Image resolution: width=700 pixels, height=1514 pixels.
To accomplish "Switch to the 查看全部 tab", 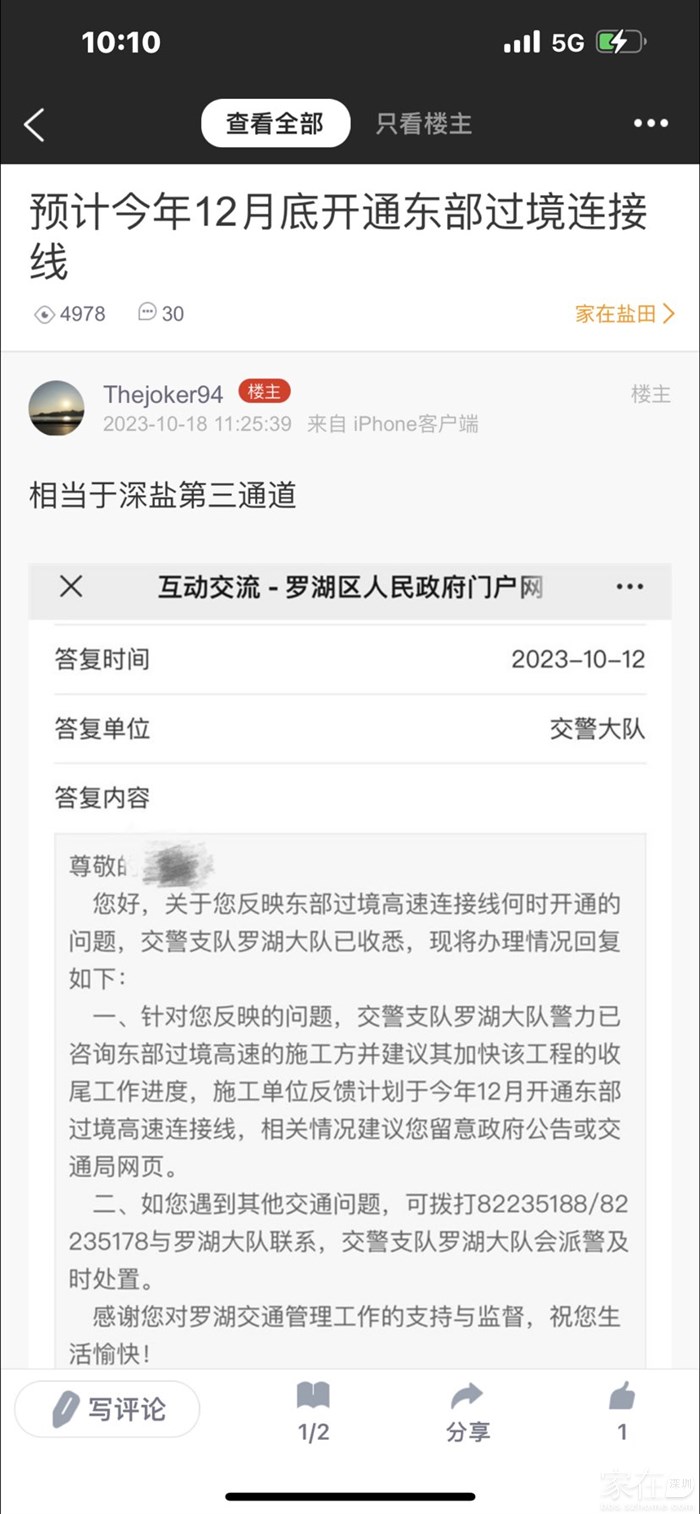I will pyautogui.click(x=275, y=124).
